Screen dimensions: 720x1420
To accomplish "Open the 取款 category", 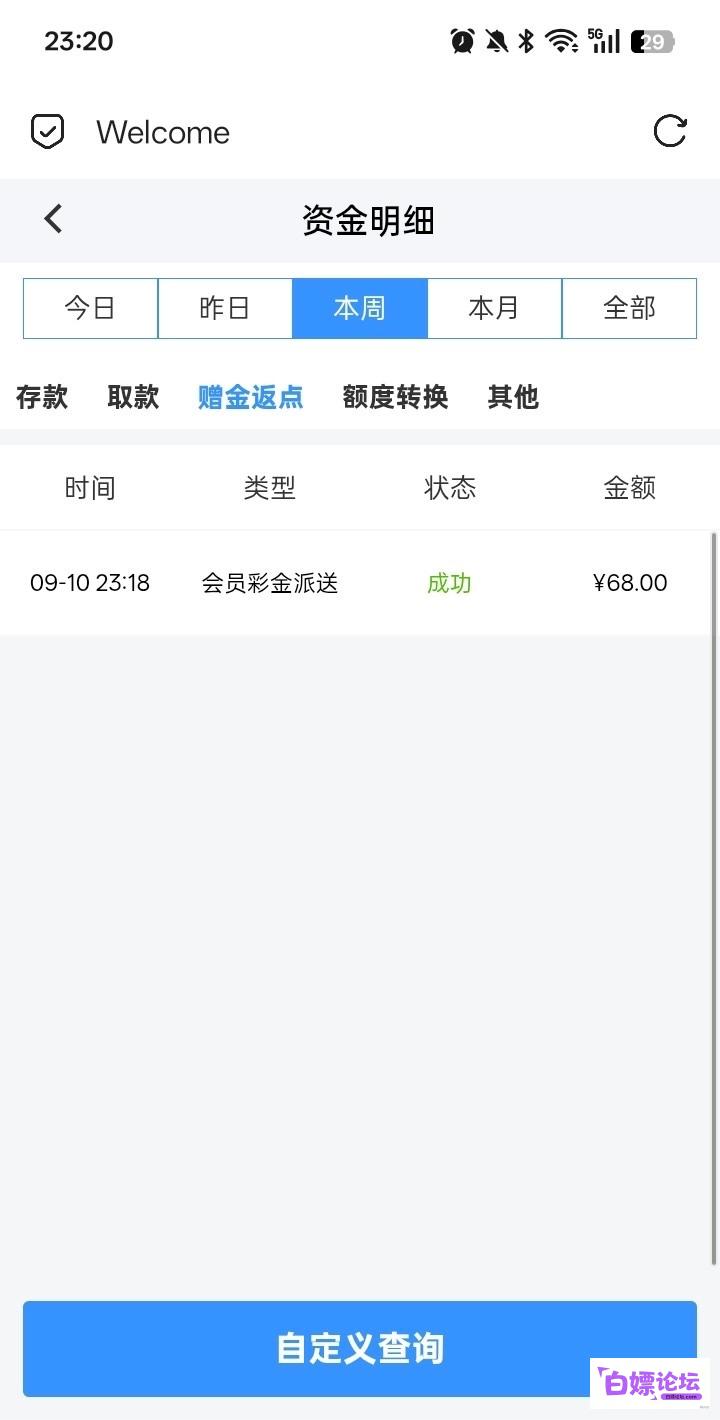I will coord(133,397).
